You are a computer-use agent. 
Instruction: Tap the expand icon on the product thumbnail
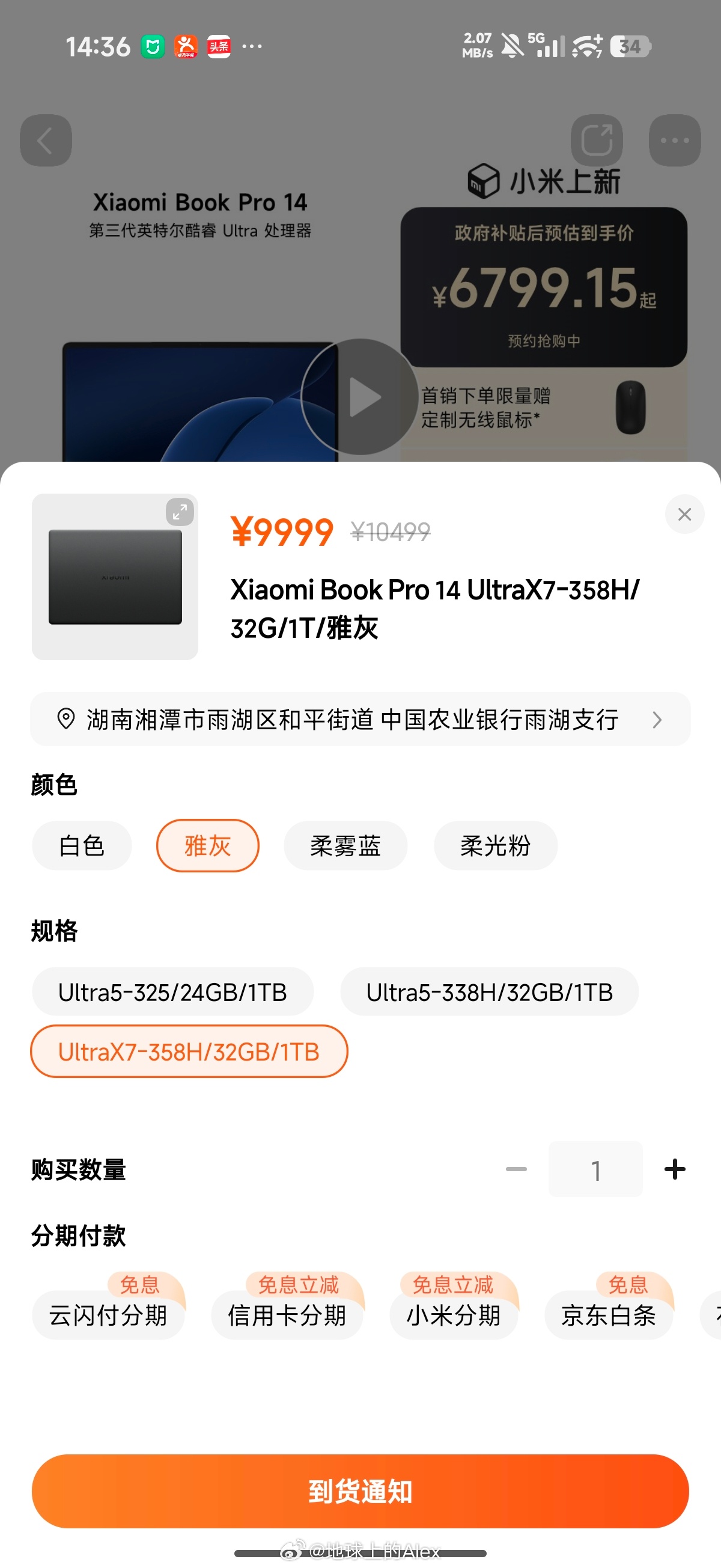pos(180,513)
